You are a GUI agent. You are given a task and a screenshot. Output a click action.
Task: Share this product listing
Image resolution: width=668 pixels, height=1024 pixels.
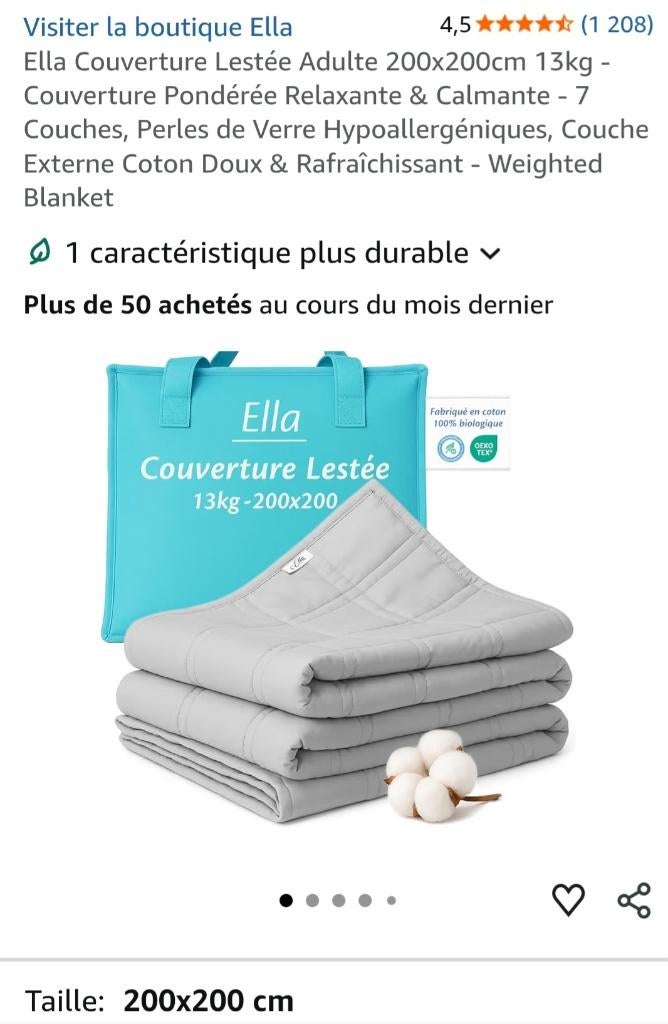coord(634,900)
